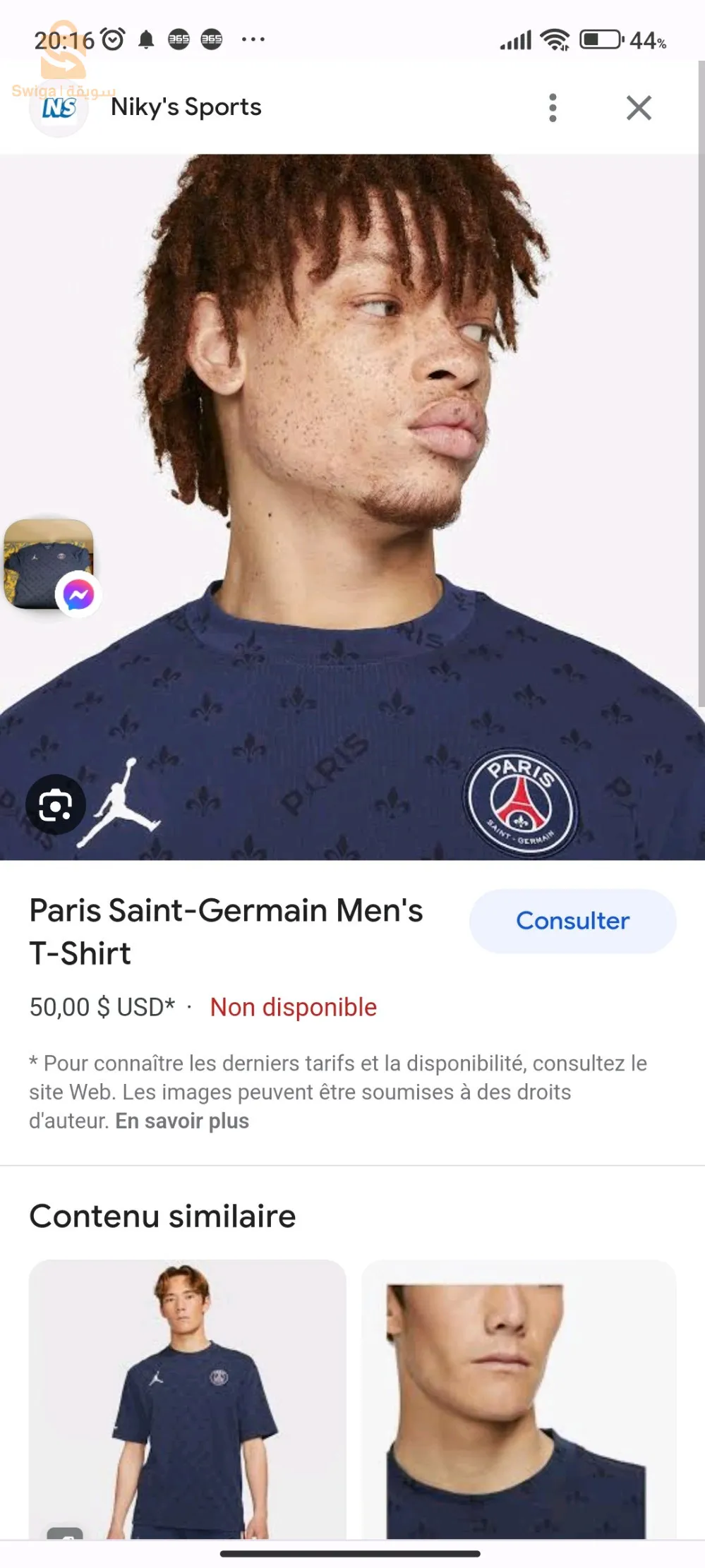Search this image with the Lens icon
The height and width of the screenshot is (1568, 705).
point(56,804)
